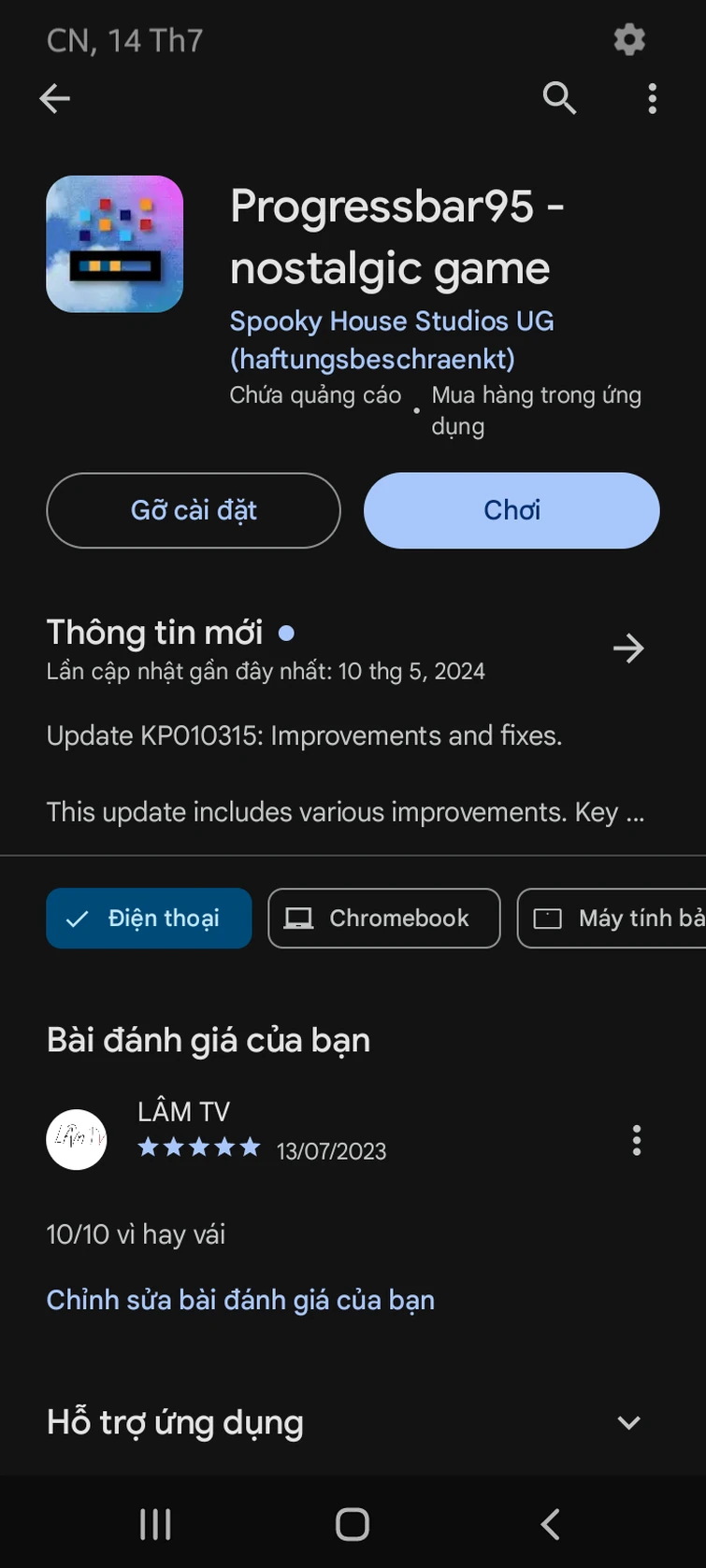Click 'Chỉnh sửa bài đánh giá của bạn'
This screenshot has height=1568, width=706.
coord(240,1299)
